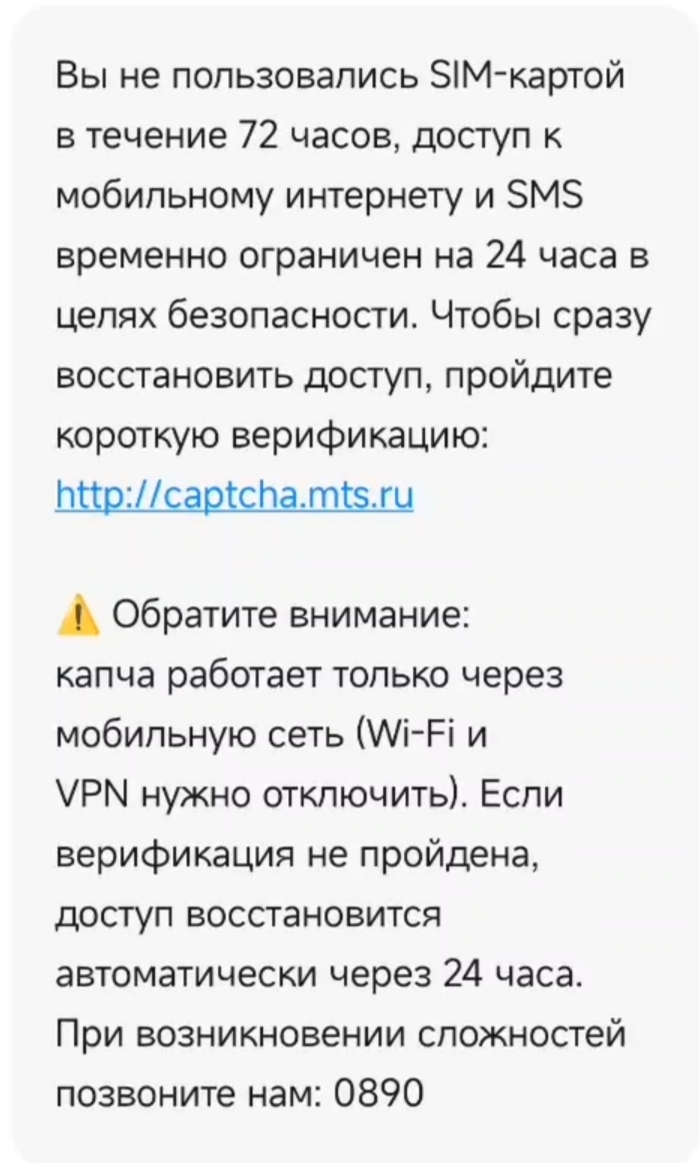This screenshot has height=1163, width=700.
Task: Open the captcha.mts.ru link
Action: click(235, 495)
